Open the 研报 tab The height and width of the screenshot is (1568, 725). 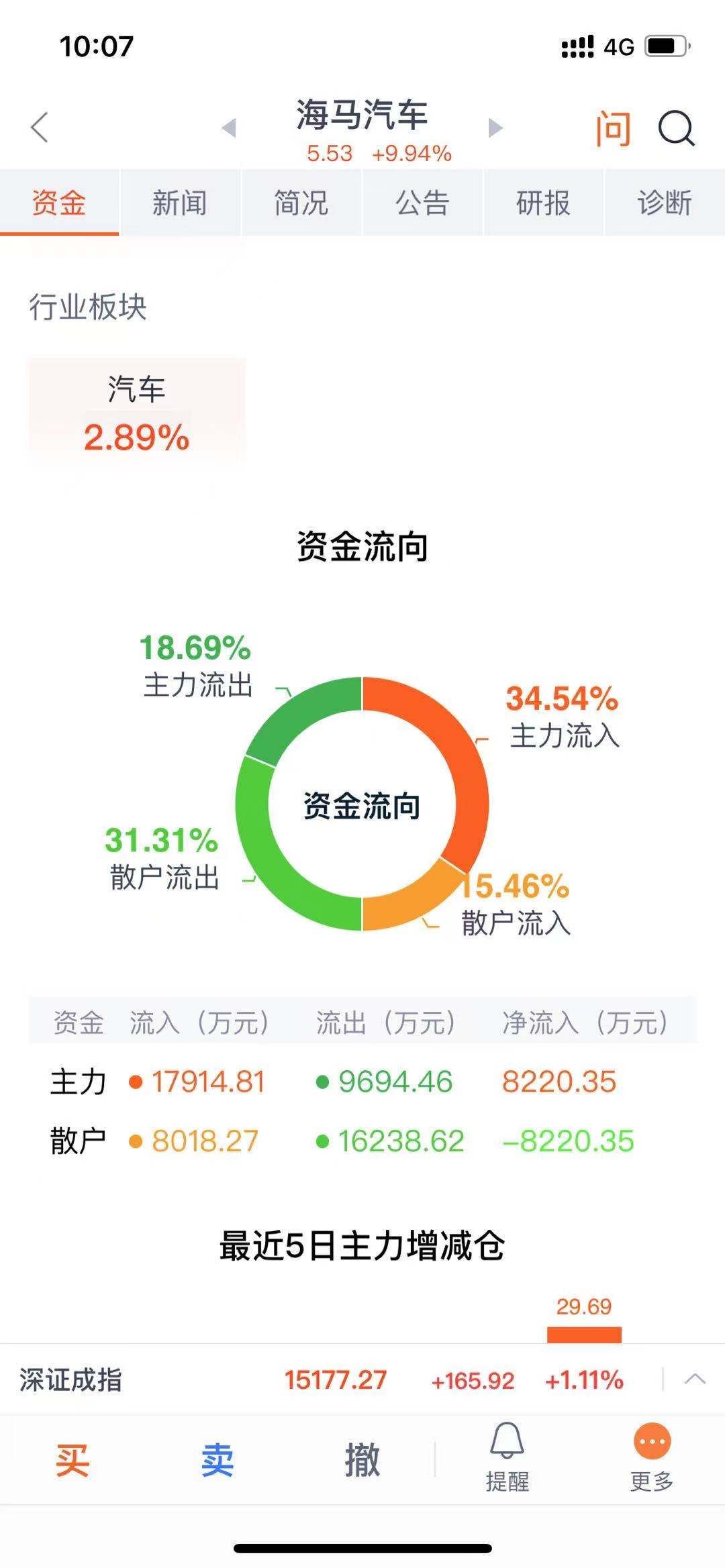pyautogui.click(x=543, y=203)
